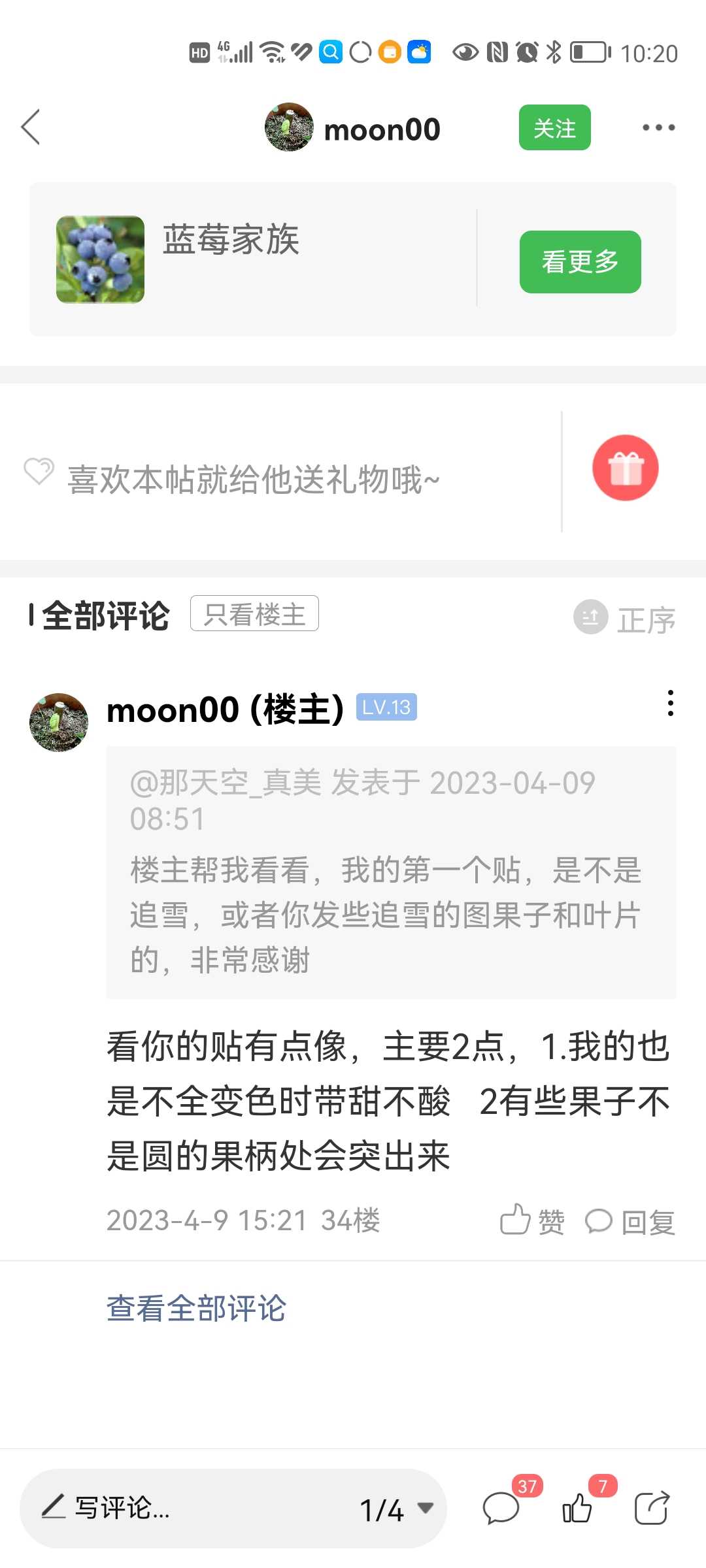This screenshot has width=706, height=1568.
Task: Reply to moon00's comment via 回复
Action: [630, 1221]
